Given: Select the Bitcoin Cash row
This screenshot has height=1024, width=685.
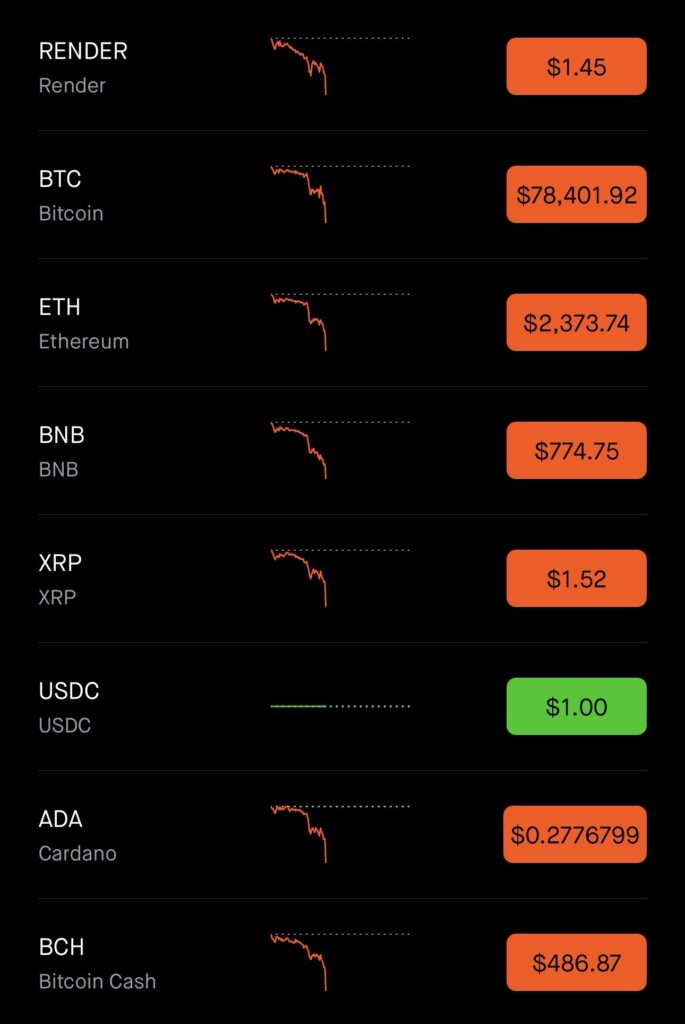Looking at the screenshot, I should tap(97, 963).
